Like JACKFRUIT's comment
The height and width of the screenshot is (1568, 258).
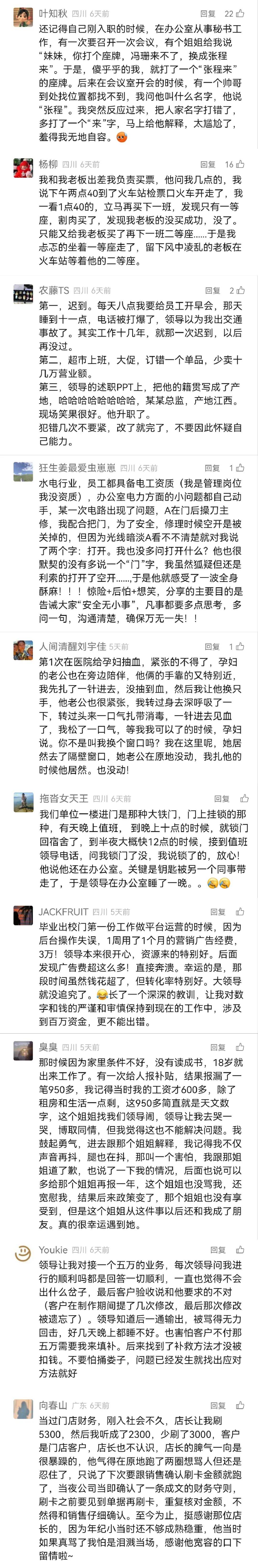tap(240, 911)
